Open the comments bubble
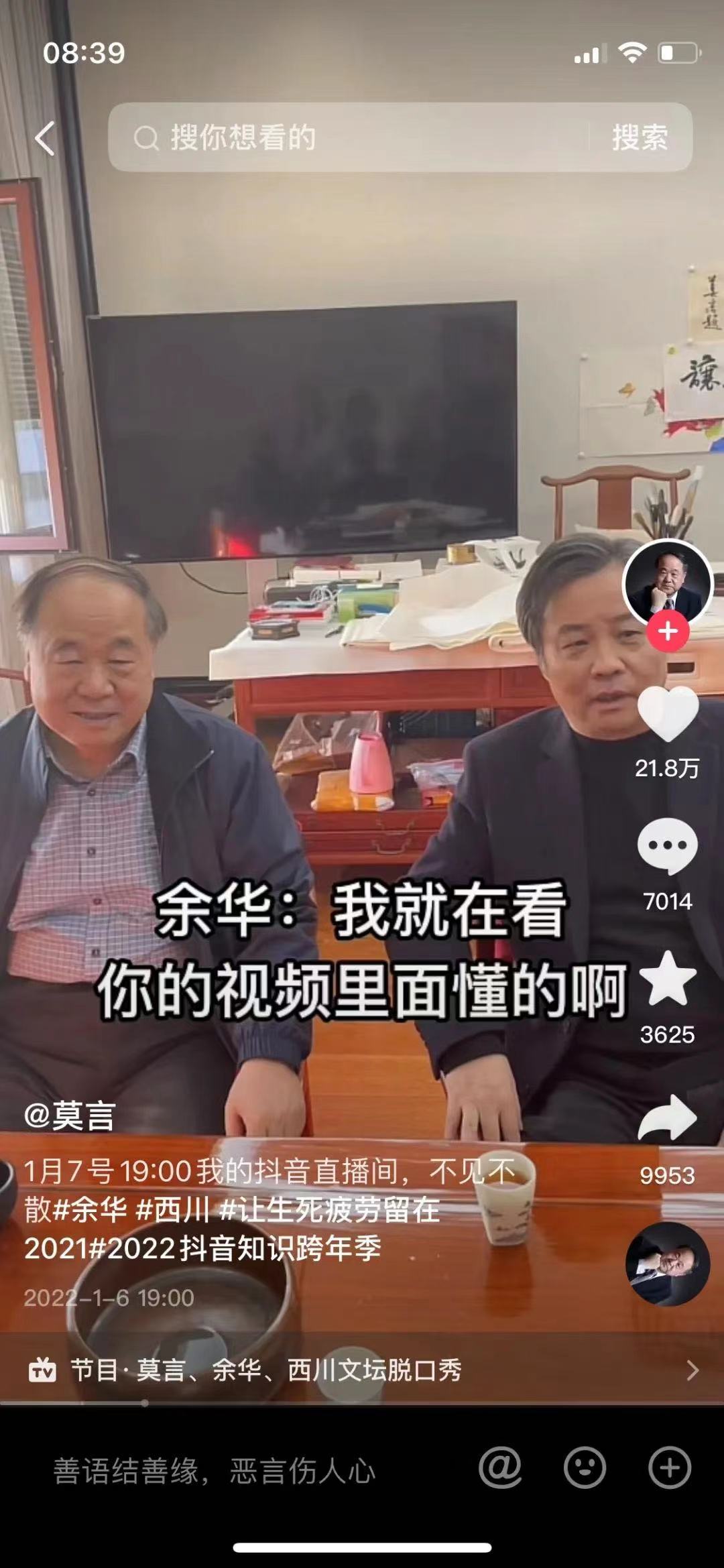The width and height of the screenshot is (724, 1568). point(667,847)
